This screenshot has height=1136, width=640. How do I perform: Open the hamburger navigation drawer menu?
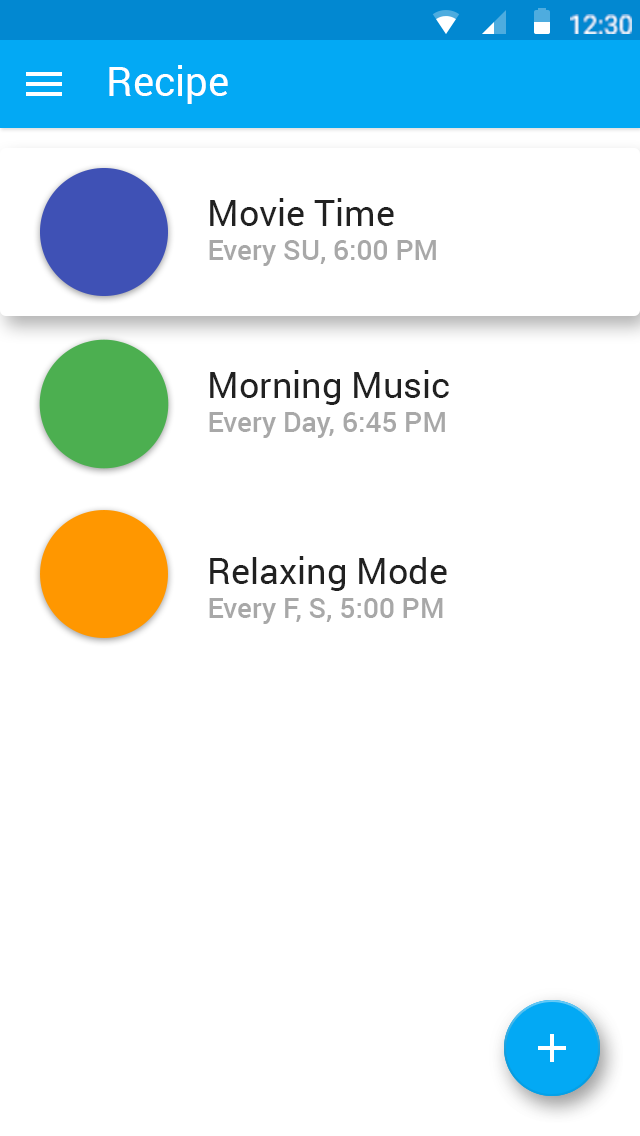tap(44, 84)
